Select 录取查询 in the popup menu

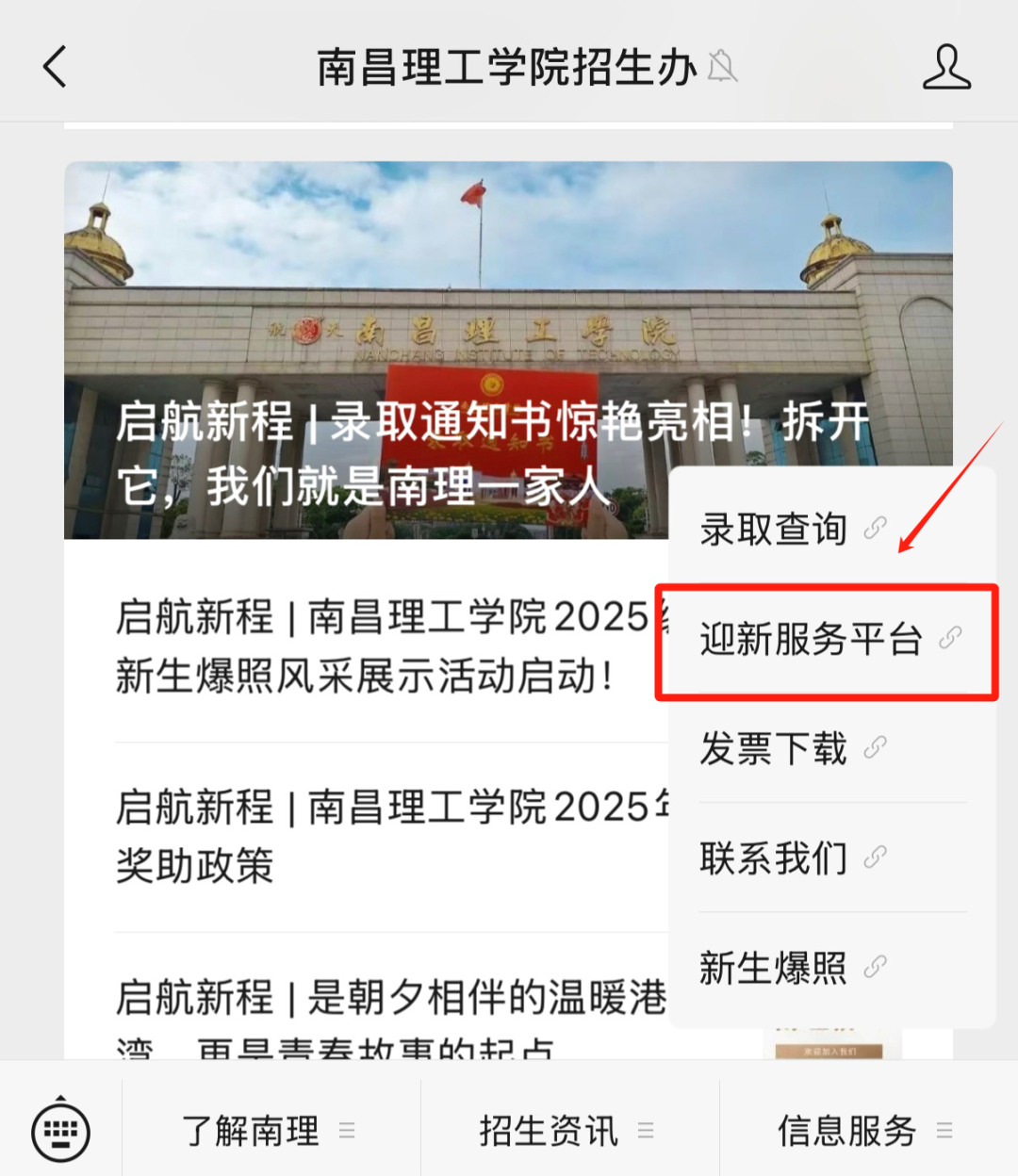773,530
